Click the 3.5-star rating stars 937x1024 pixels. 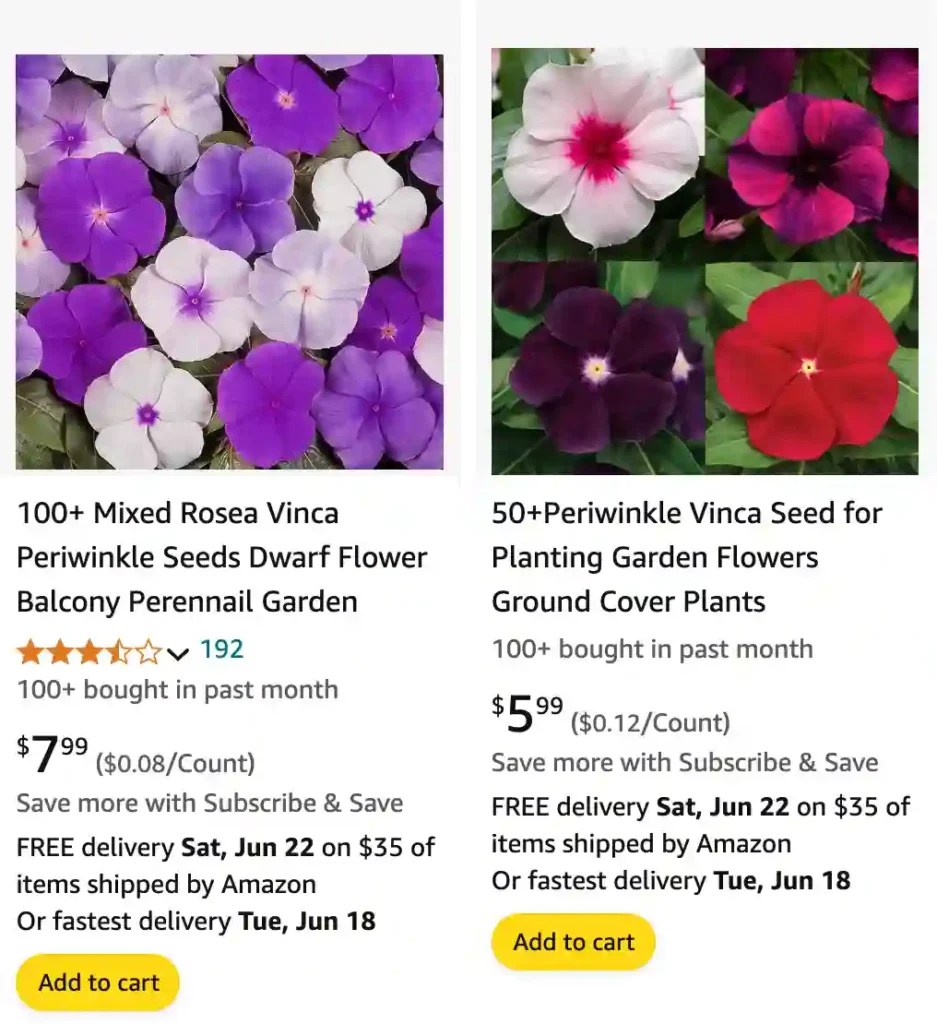point(84,650)
